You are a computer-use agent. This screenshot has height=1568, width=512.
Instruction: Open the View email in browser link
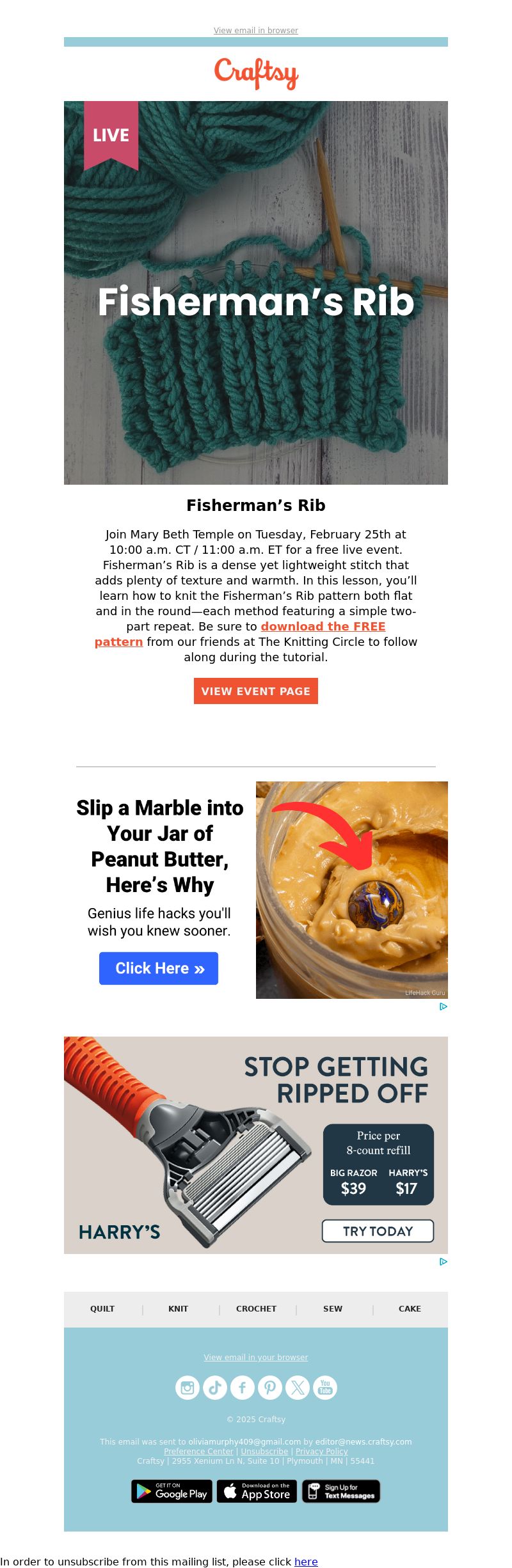[255, 30]
